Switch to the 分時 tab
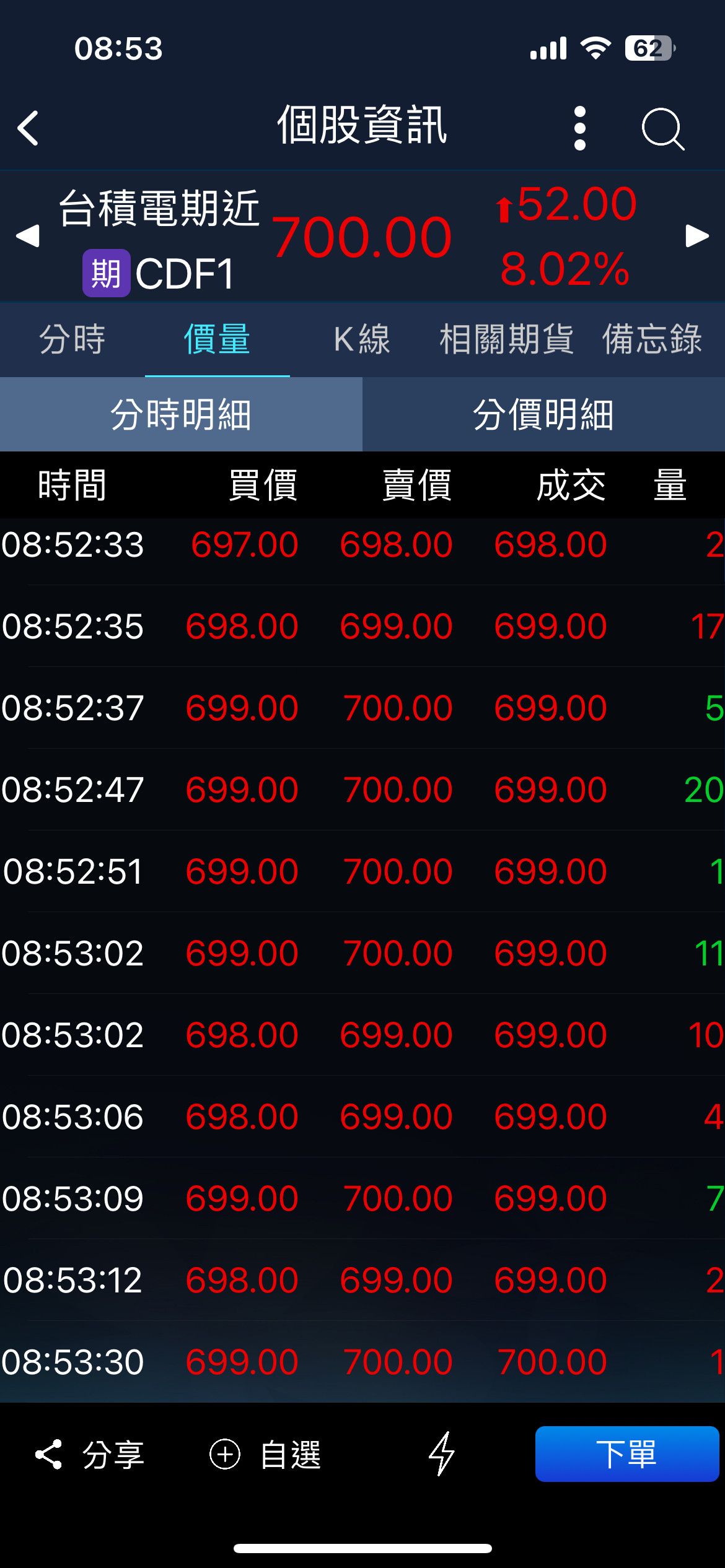The height and width of the screenshot is (1568, 725). coord(72,339)
